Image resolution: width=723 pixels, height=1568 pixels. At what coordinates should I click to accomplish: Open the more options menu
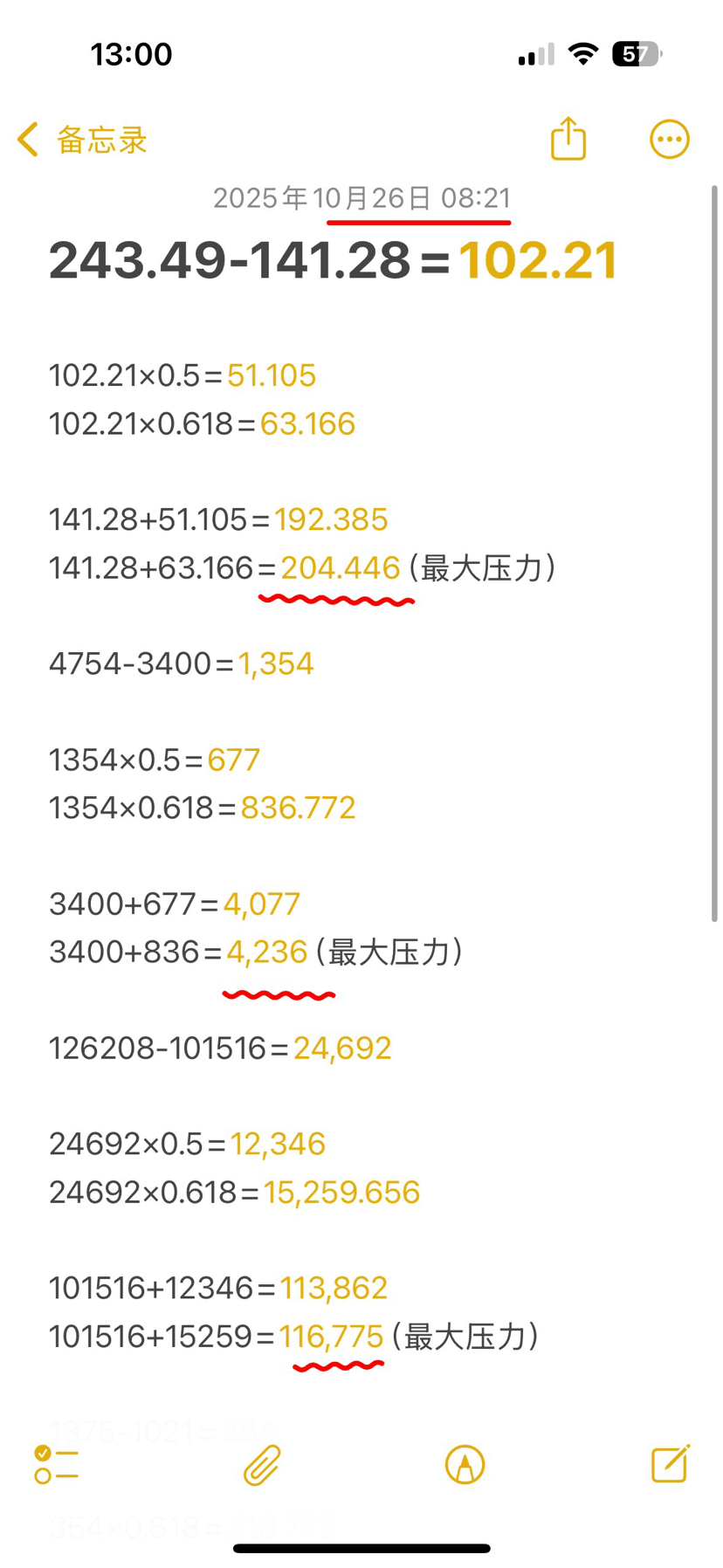point(669,139)
